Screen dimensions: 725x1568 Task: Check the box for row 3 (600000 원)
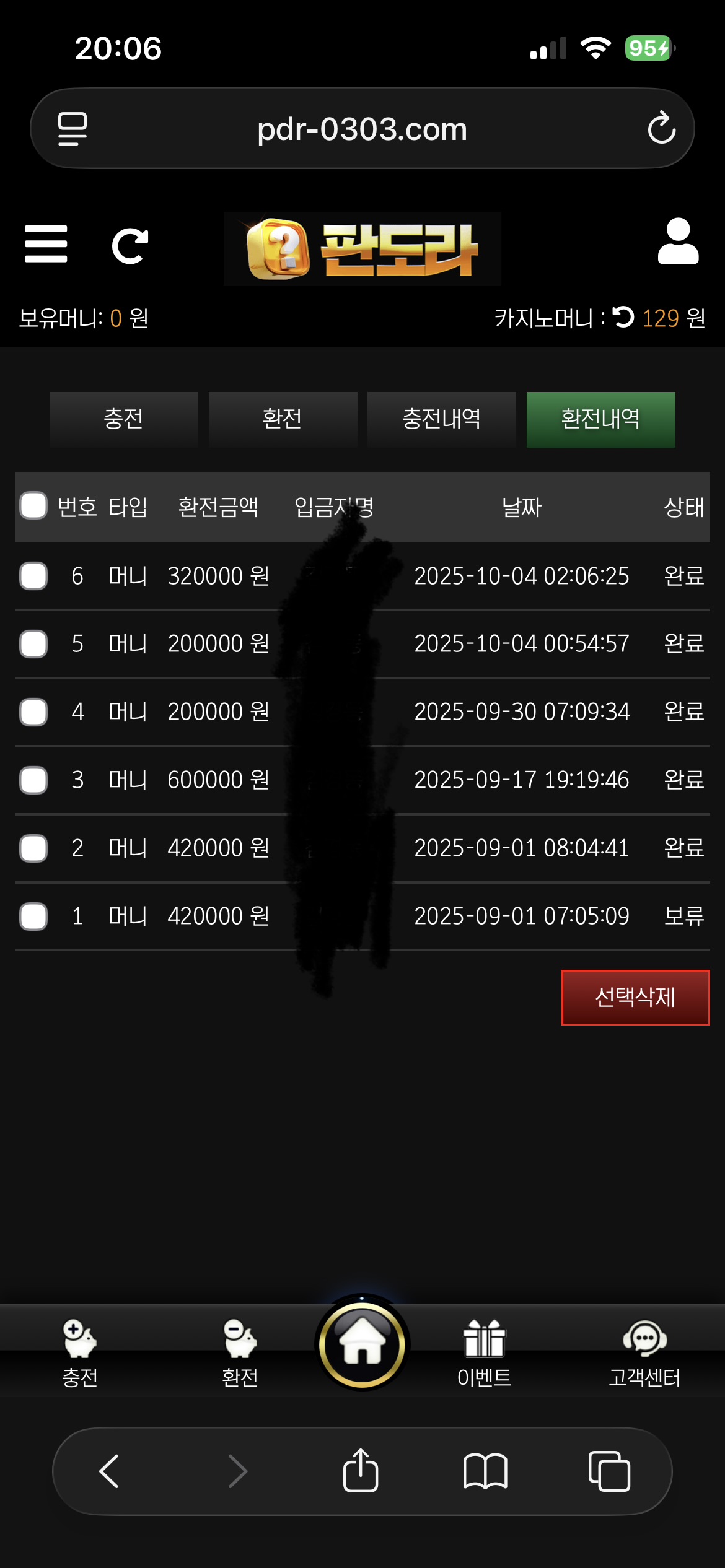click(33, 780)
